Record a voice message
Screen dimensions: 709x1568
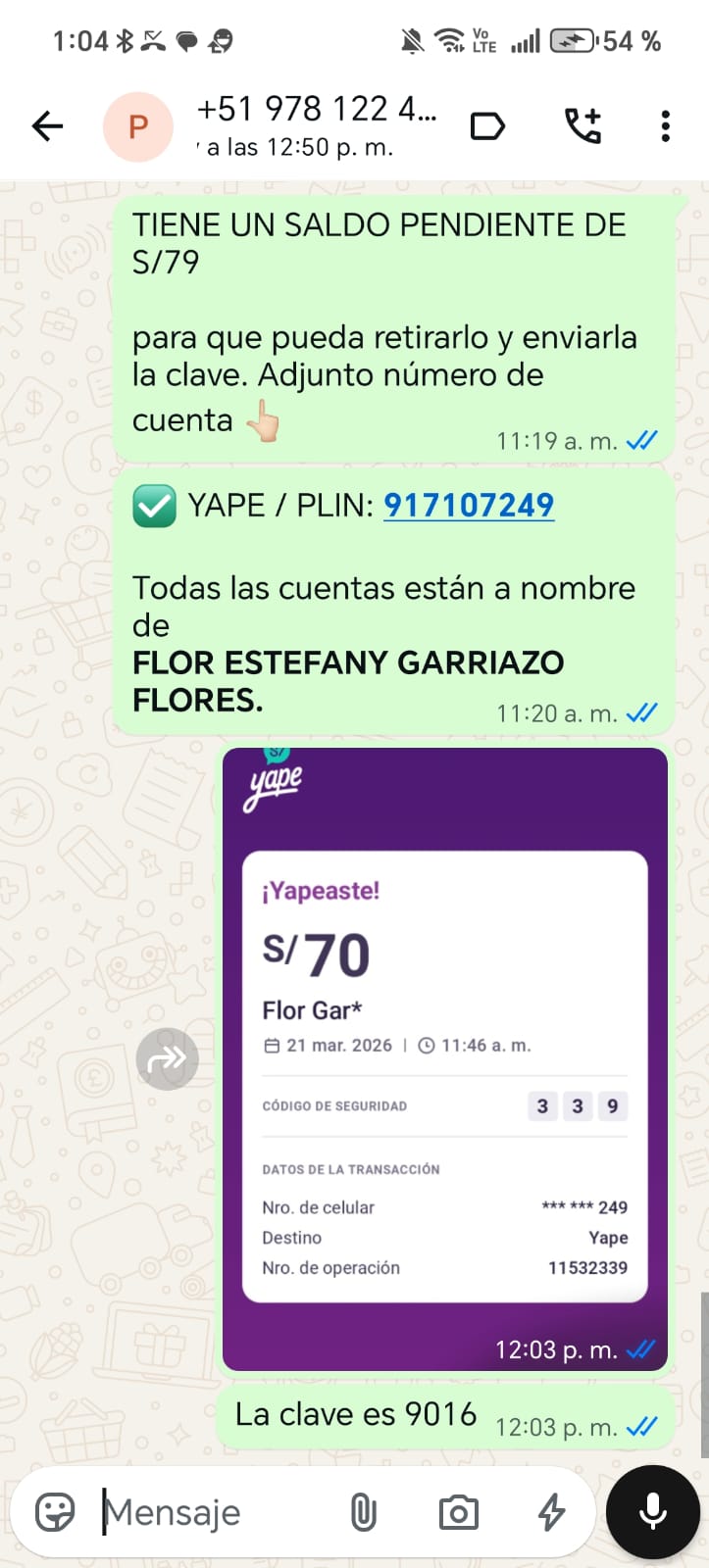pos(652,1512)
